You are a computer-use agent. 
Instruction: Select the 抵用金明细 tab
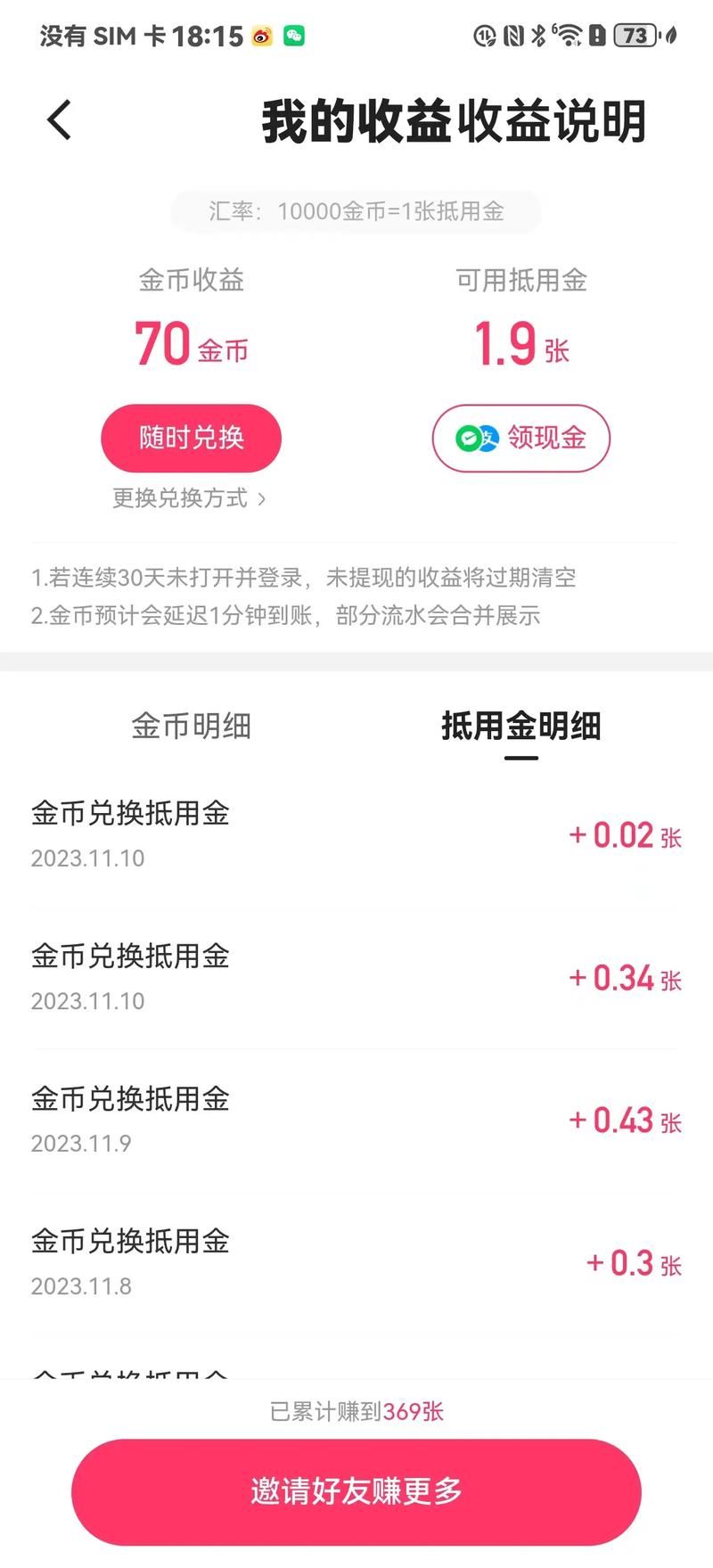[x=521, y=727]
